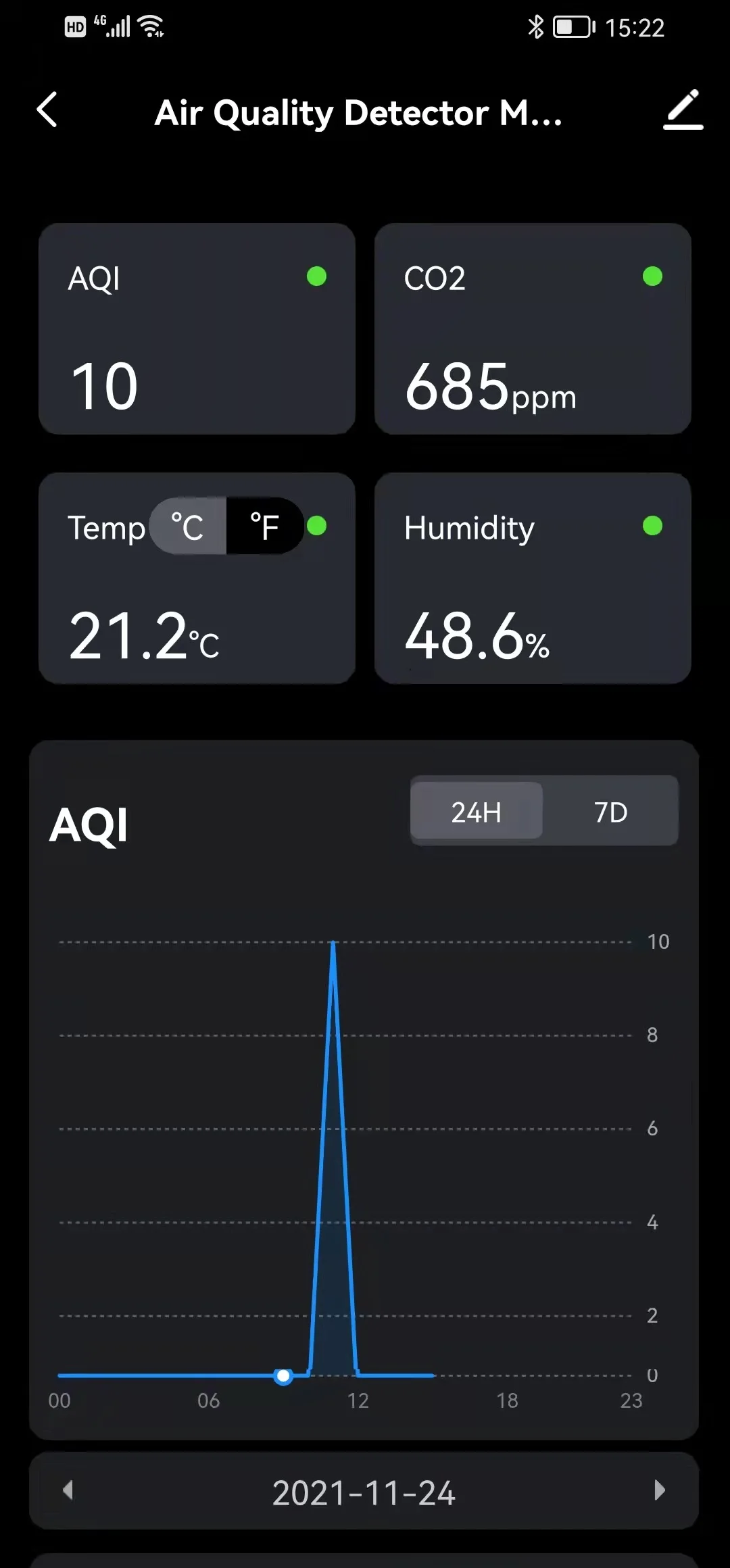
Task: Open the CO2 reading card
Action: [x=533, y=329]
